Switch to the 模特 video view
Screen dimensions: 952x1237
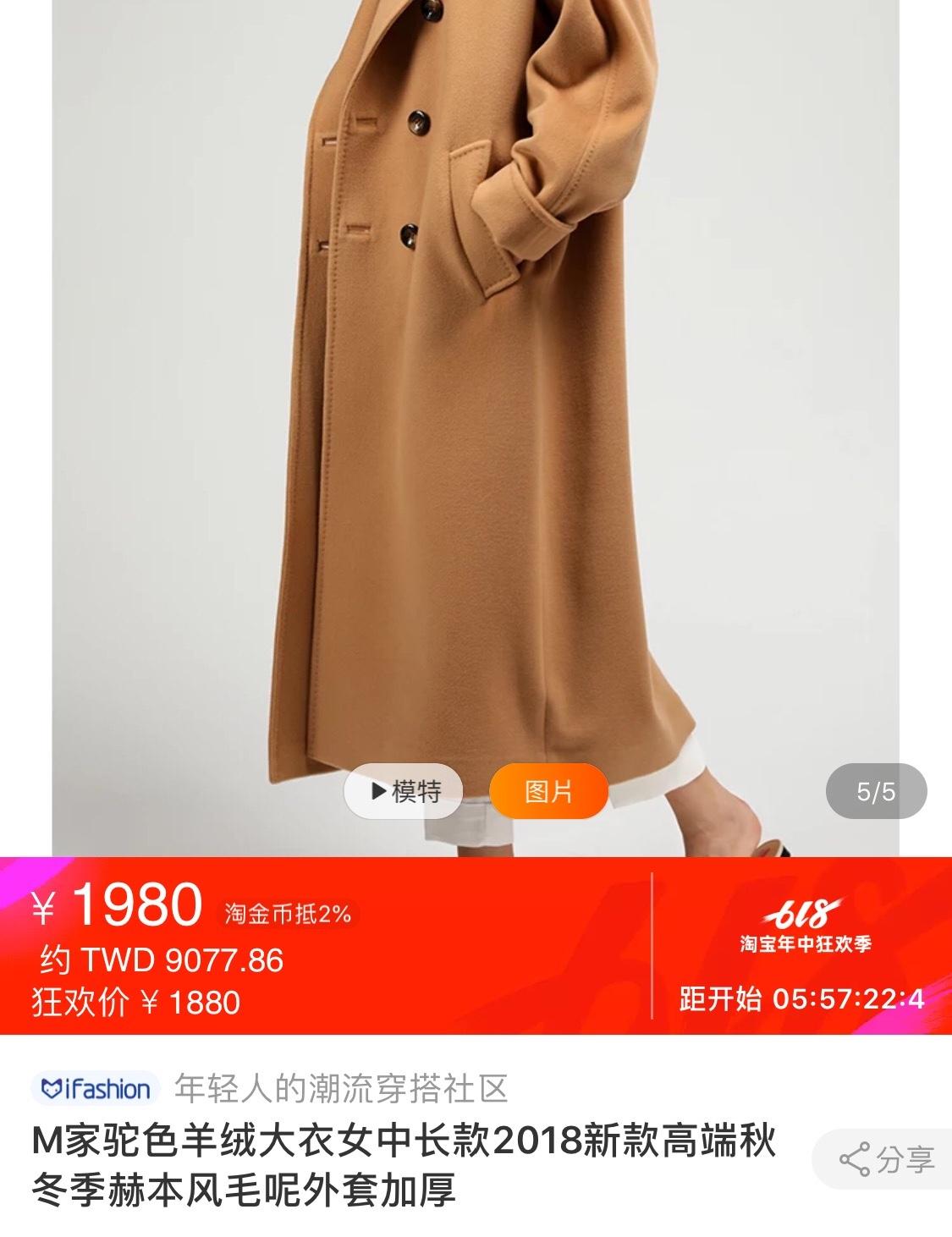(x=404, y=792)
